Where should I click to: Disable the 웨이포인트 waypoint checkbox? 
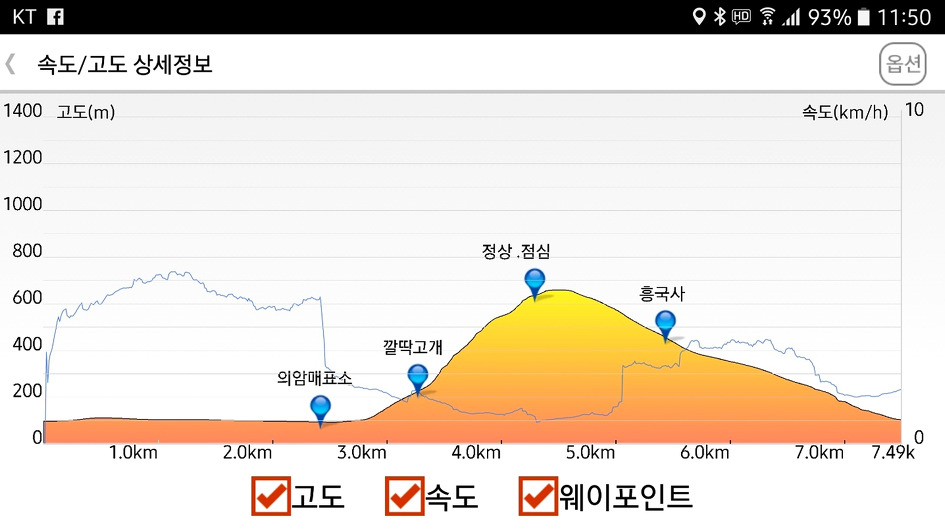point(538,496)
